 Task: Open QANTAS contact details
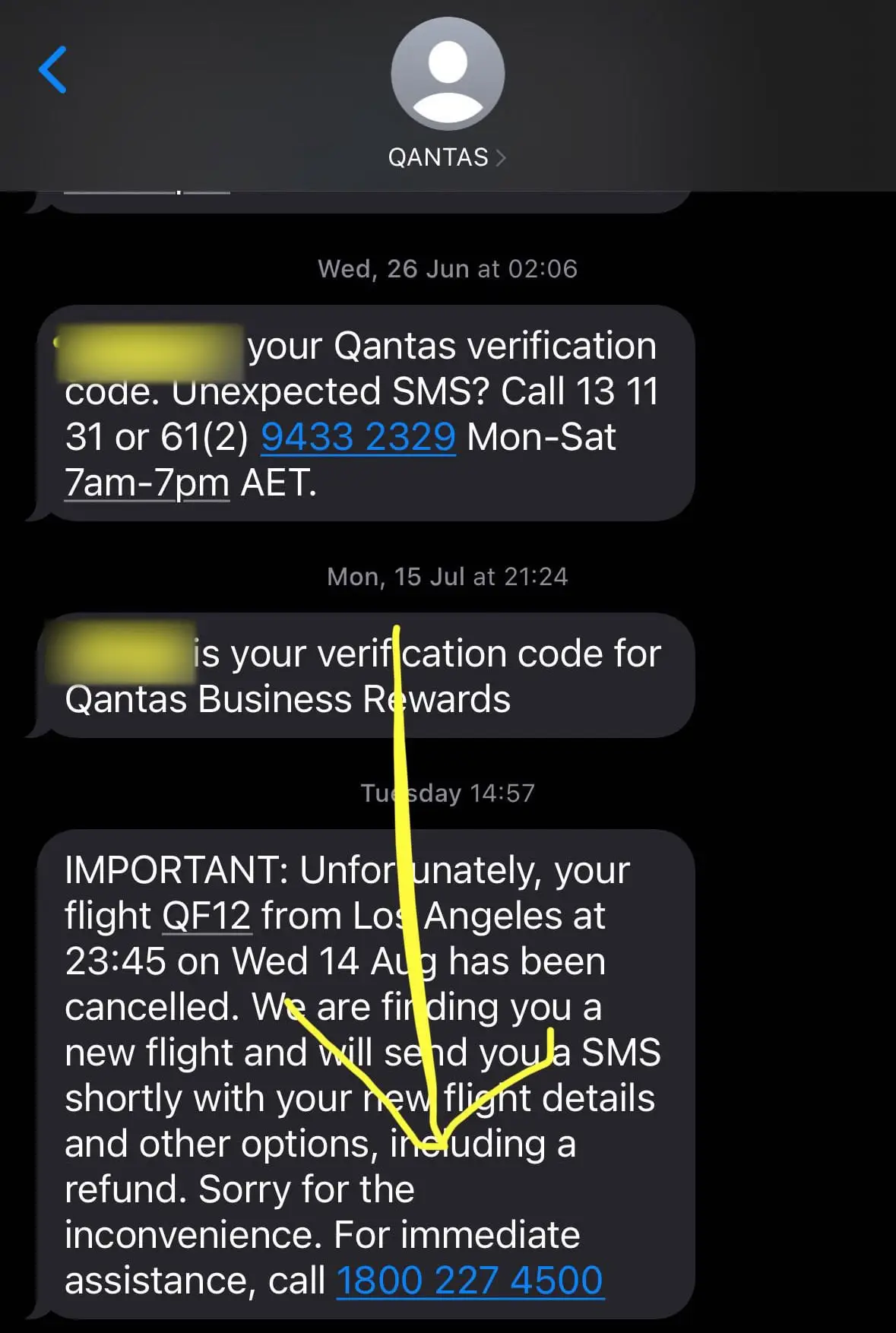tap(447, 157)
